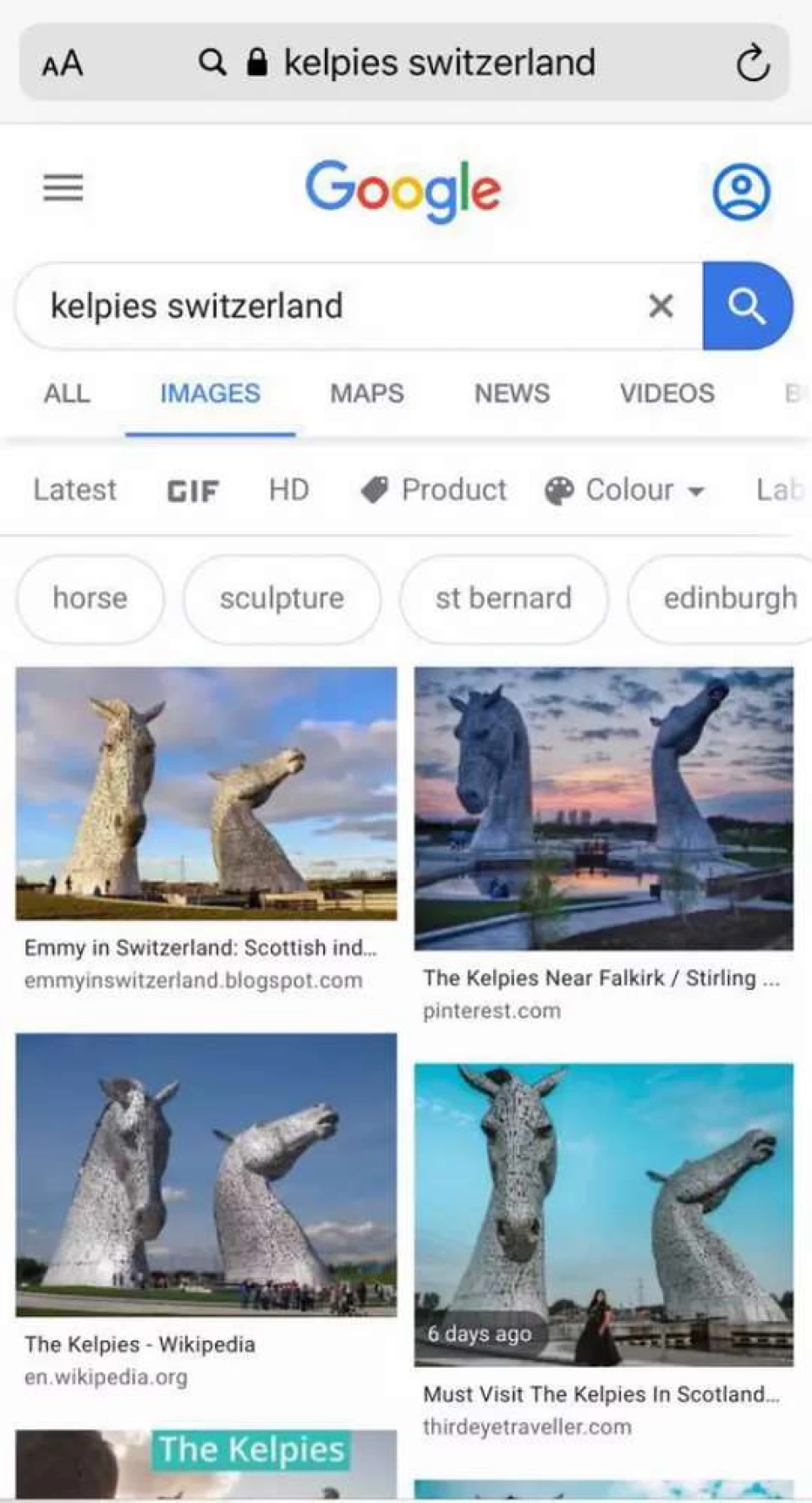
Task: Select the st bernard suggestion chip
Action: [503, 598]
